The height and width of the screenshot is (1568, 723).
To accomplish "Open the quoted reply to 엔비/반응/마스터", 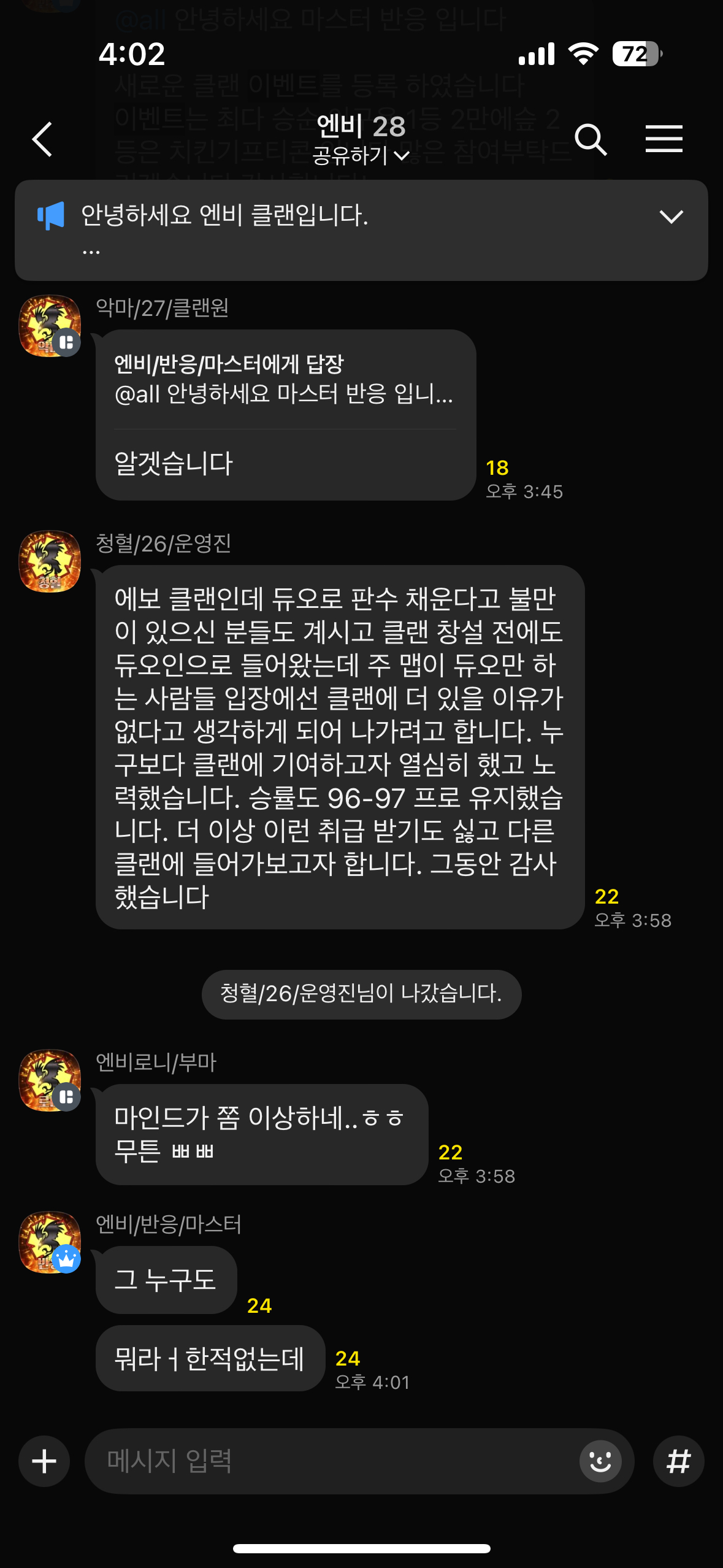I will click(284, 380).
